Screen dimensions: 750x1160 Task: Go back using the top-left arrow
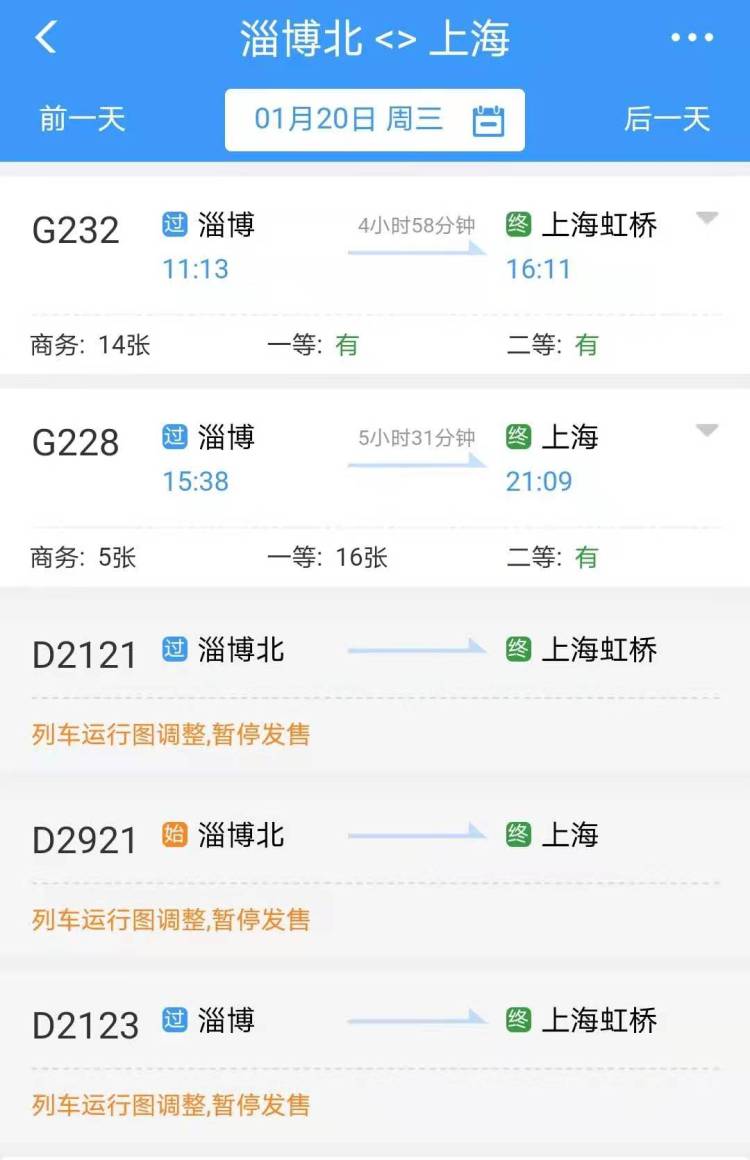pyautogui.click(x=46, y=38)
